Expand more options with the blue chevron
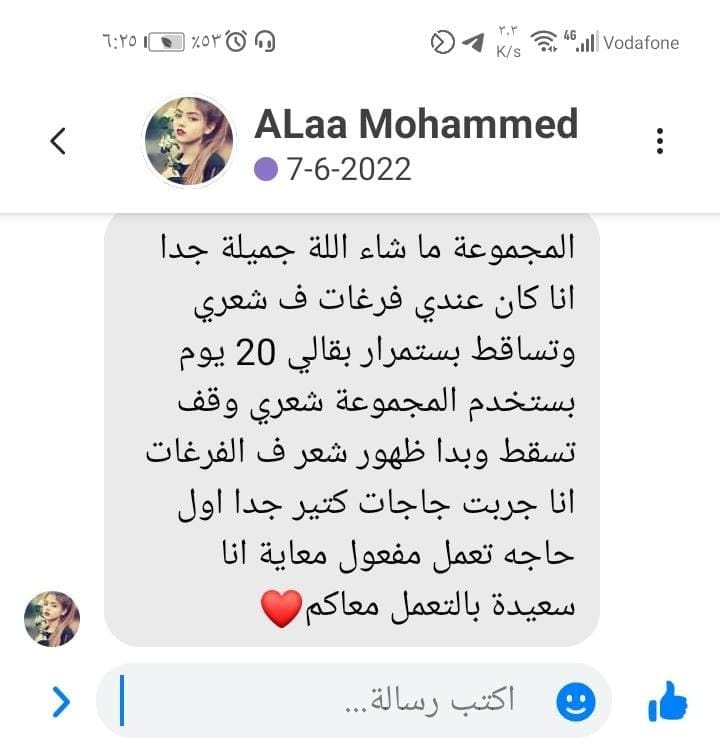The width and height of the screenshot is (720, 753). point(61,702)
